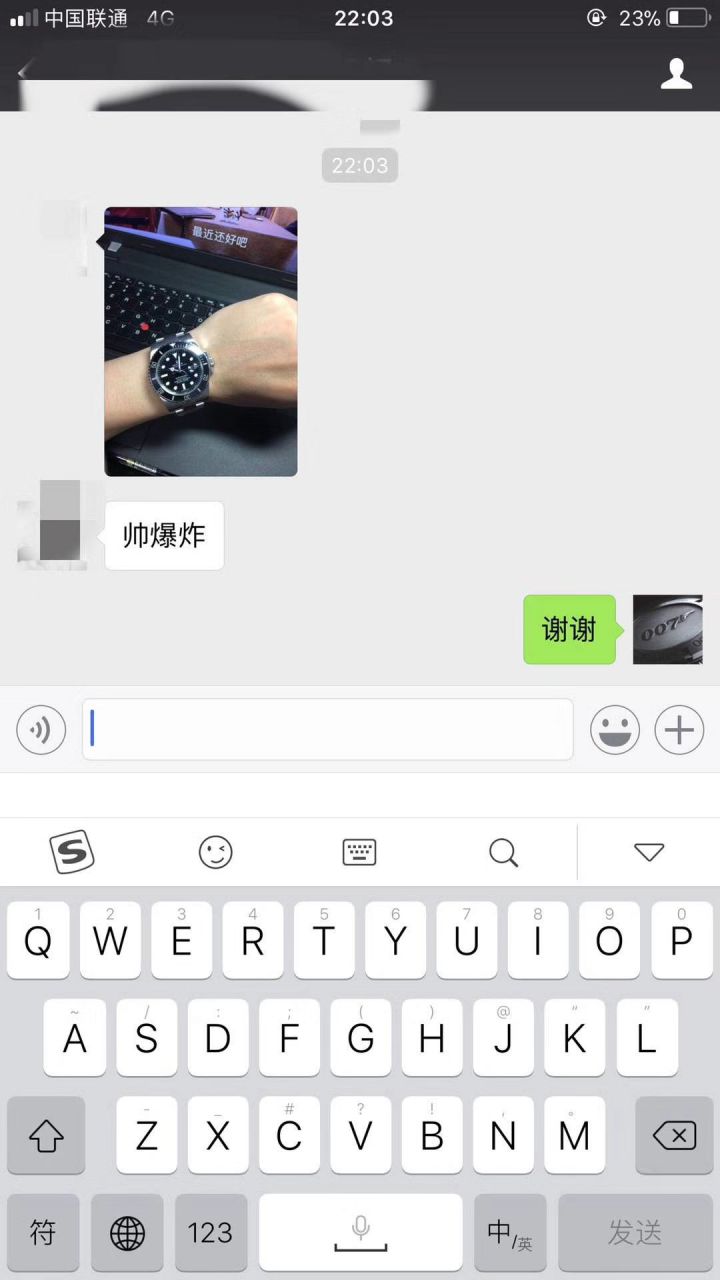Tap the 发送 send key
The width and height of the screenshot is (720, 1280).
pyautogui.click(x=635, y=1233)
